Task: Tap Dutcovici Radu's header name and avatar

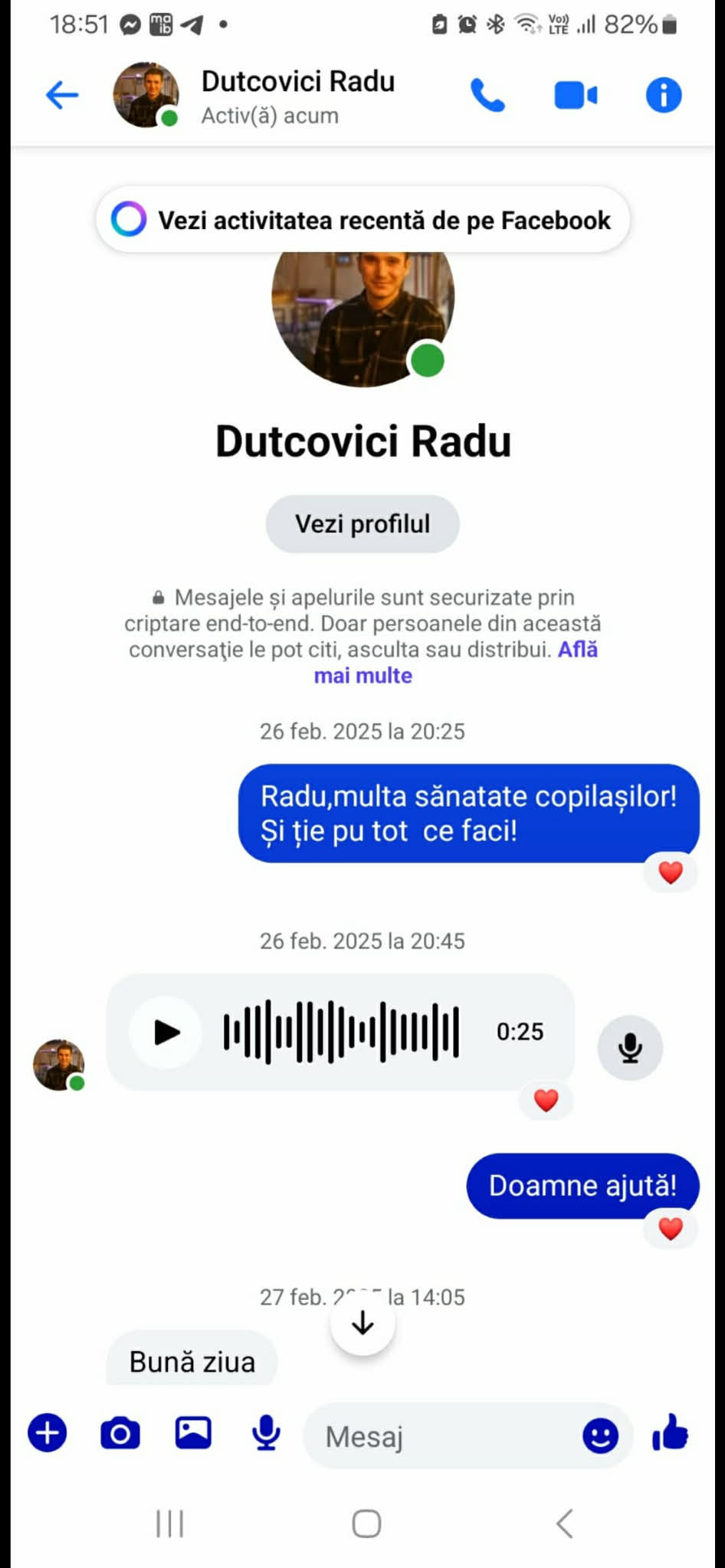Action: tap(298, 96)
